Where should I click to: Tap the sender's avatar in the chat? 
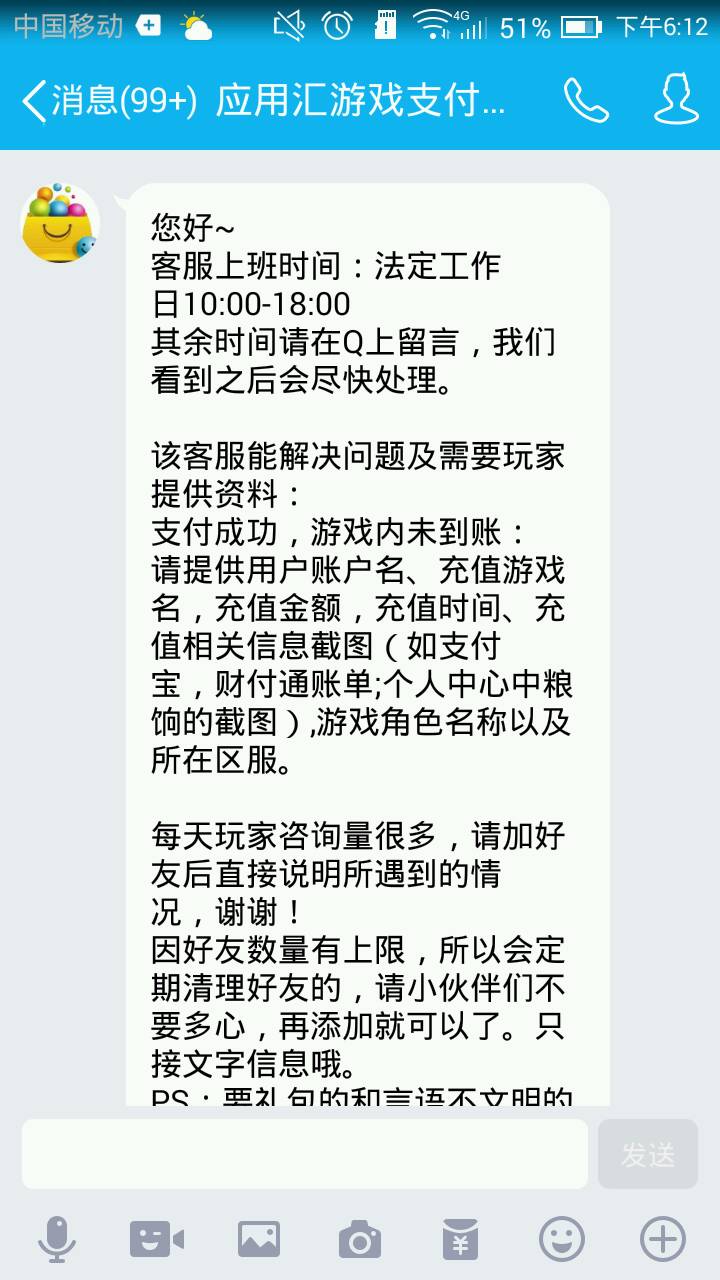[x=60, y=223]
